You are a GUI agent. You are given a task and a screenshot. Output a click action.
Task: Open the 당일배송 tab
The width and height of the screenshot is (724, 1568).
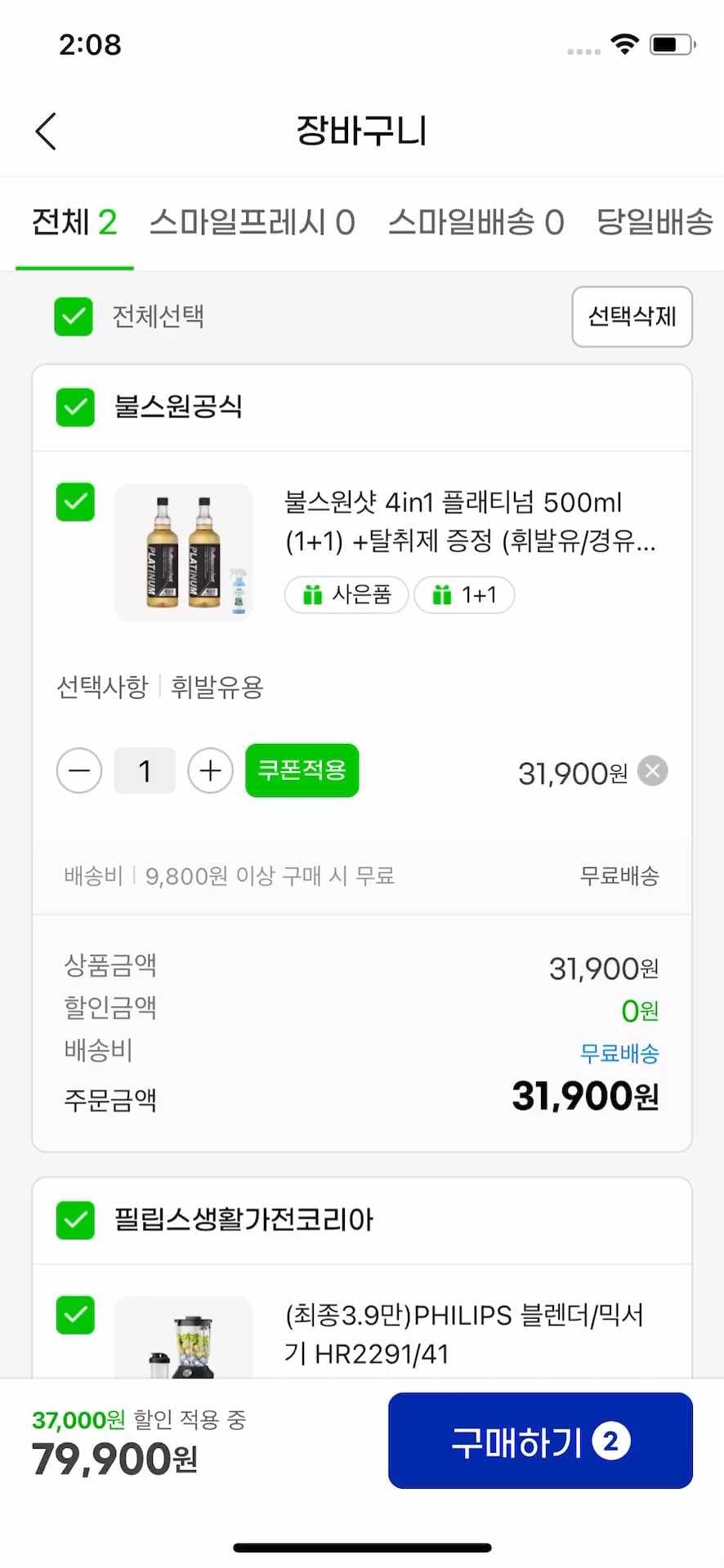[653, 222]
